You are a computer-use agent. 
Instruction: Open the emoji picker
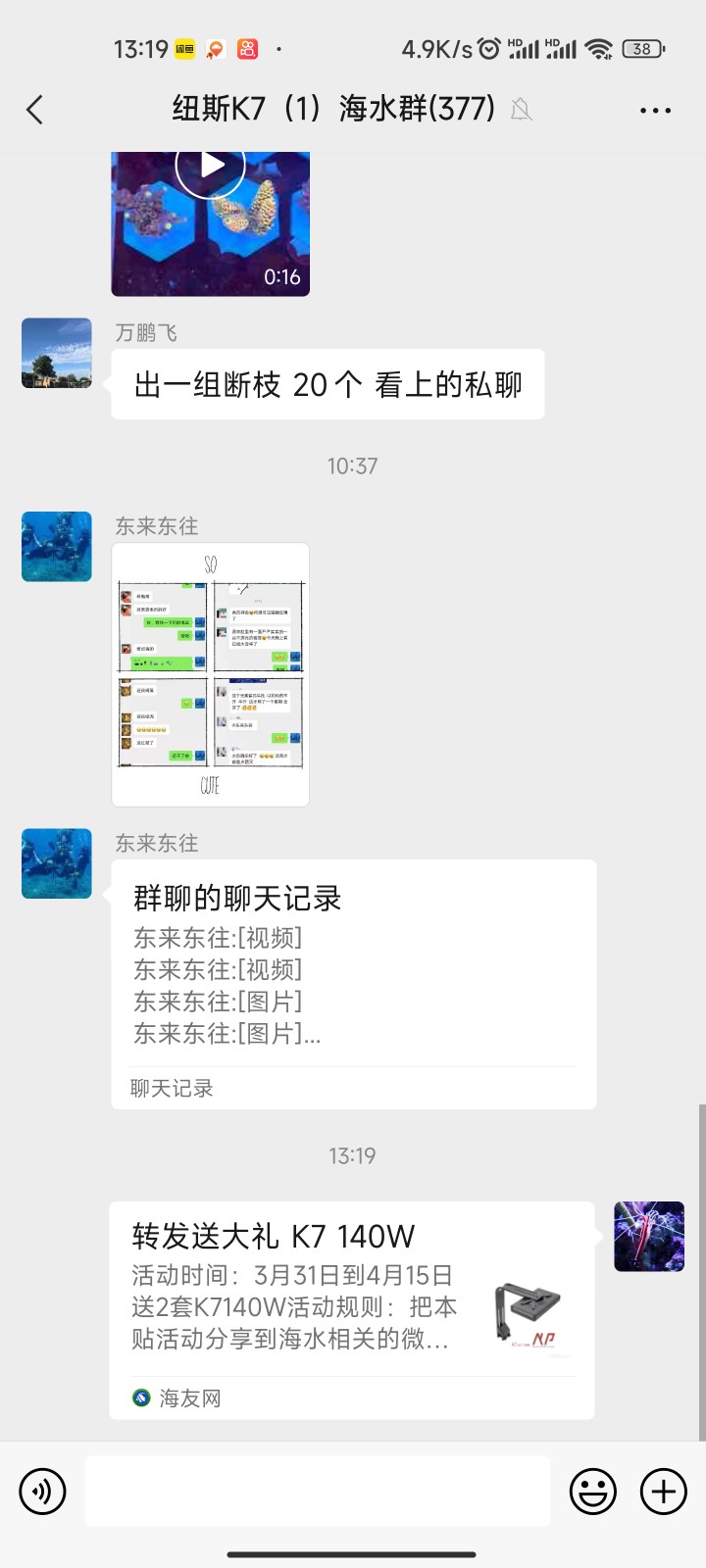(x=593, y=1492)
